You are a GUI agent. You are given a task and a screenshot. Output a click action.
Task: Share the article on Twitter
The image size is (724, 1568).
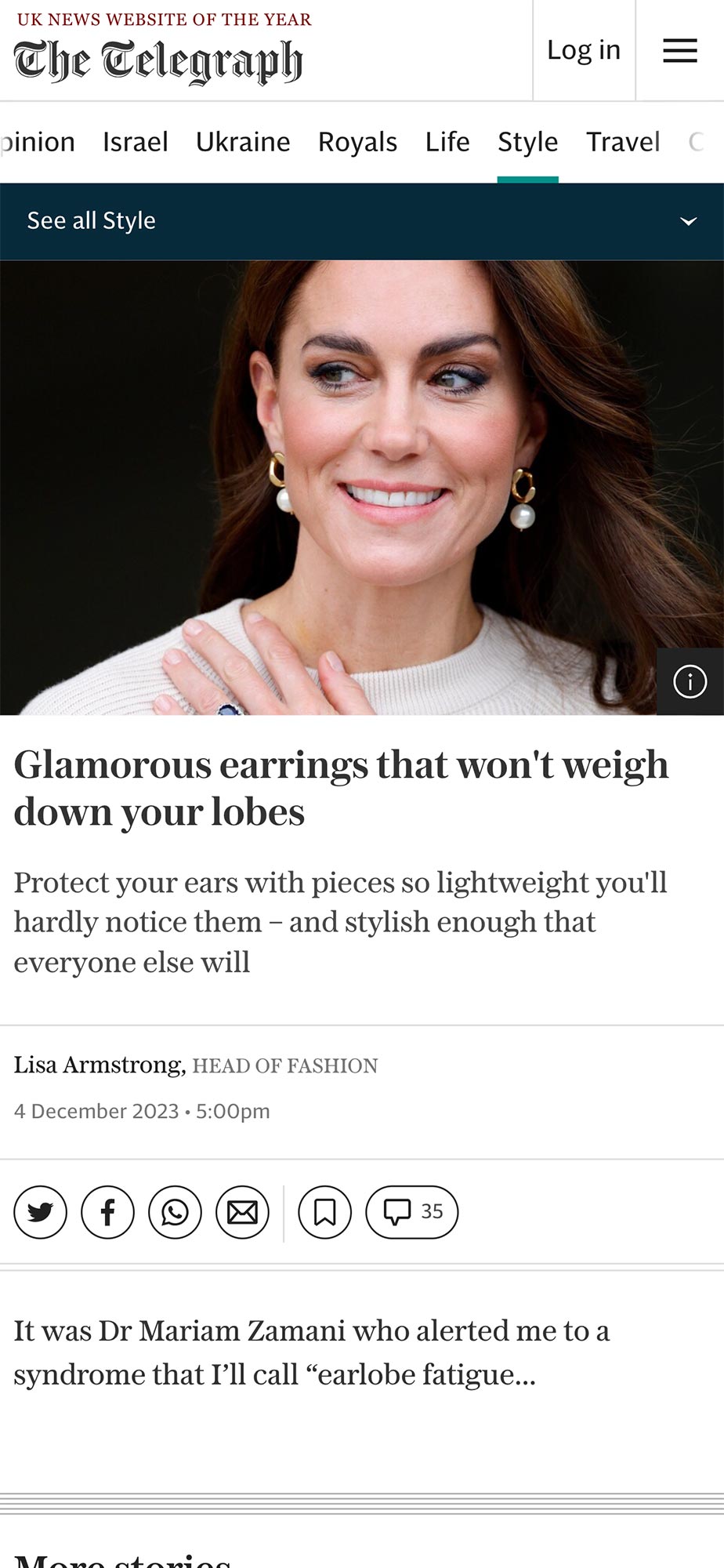pos(41,1212)
